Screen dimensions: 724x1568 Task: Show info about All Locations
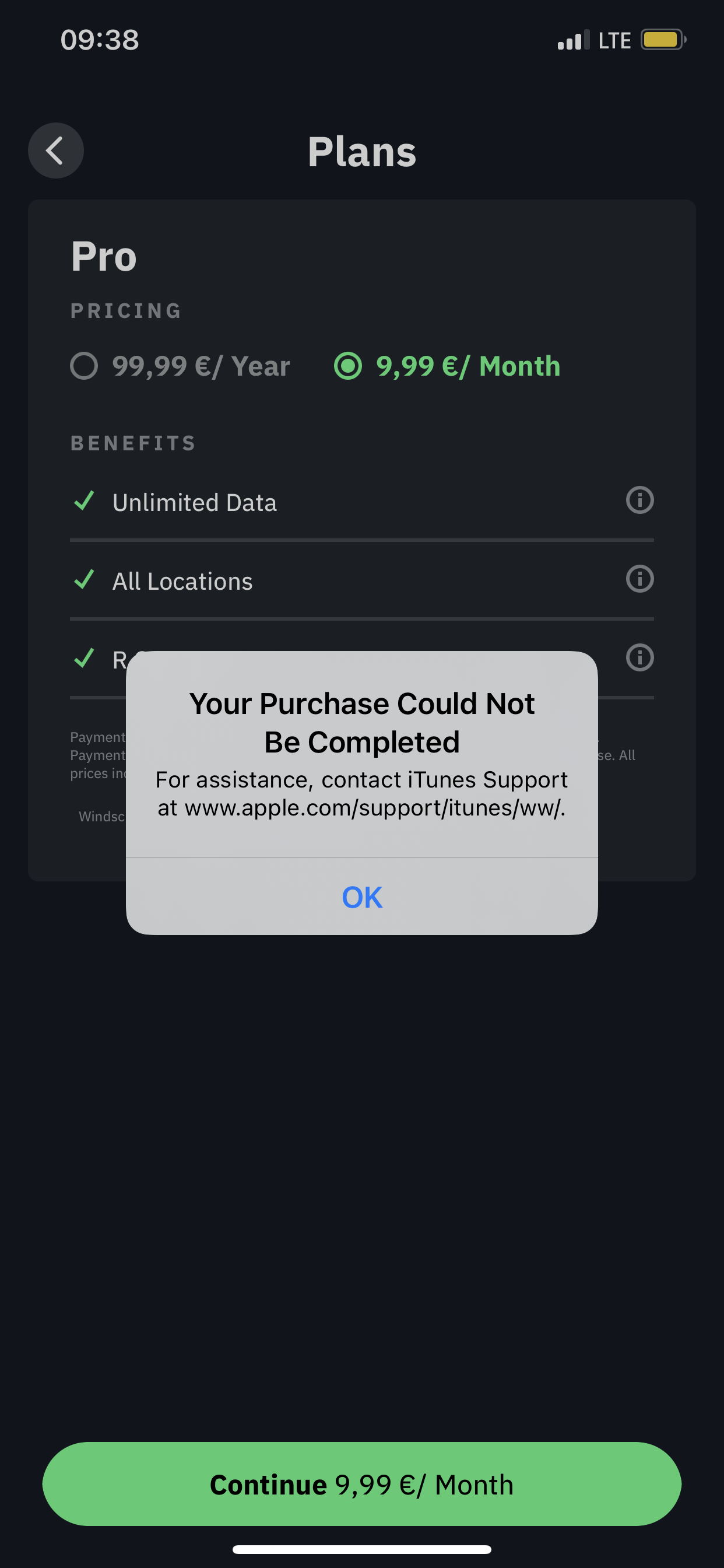coord(639,578)
